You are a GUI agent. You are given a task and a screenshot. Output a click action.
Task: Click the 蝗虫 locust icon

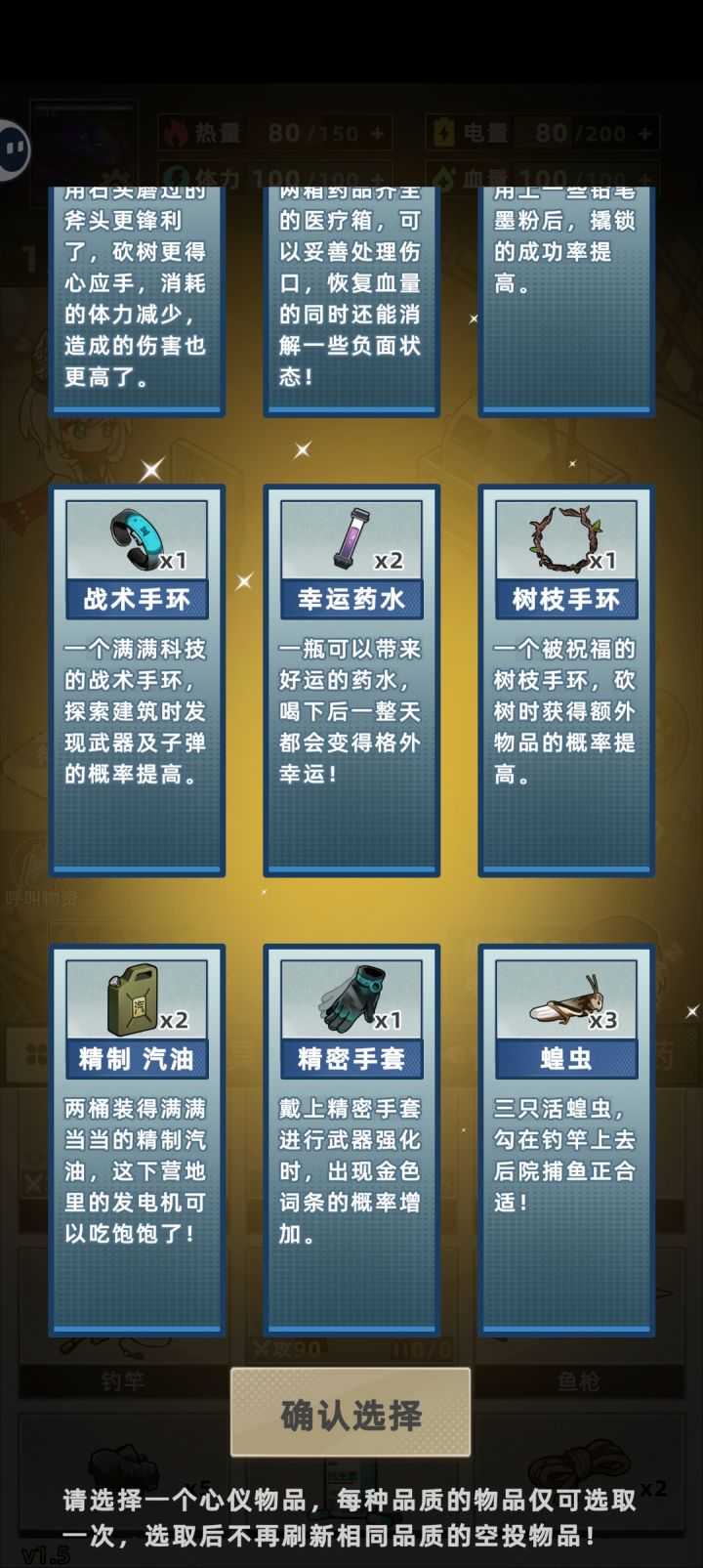[564, 998]
